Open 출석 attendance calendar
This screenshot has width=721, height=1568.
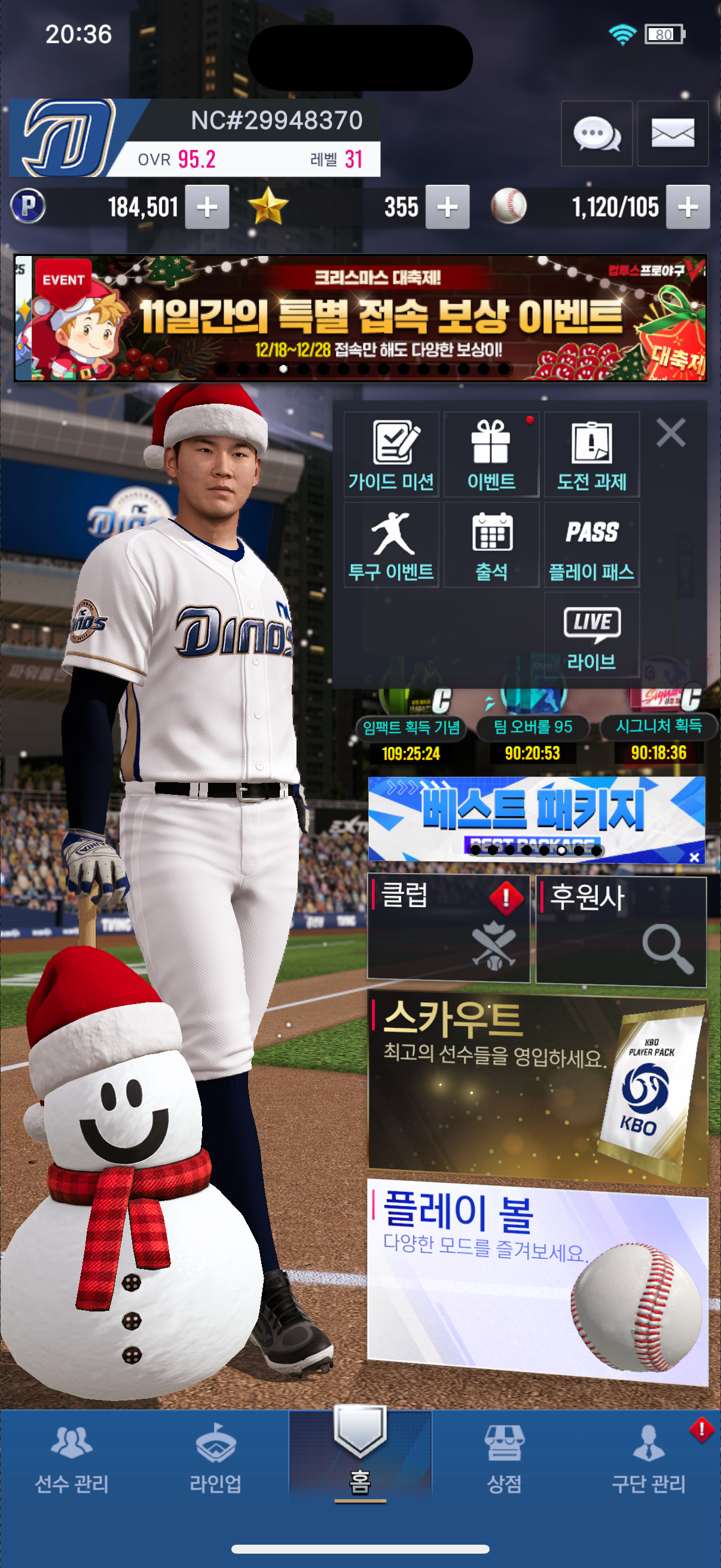coord(491,544)
